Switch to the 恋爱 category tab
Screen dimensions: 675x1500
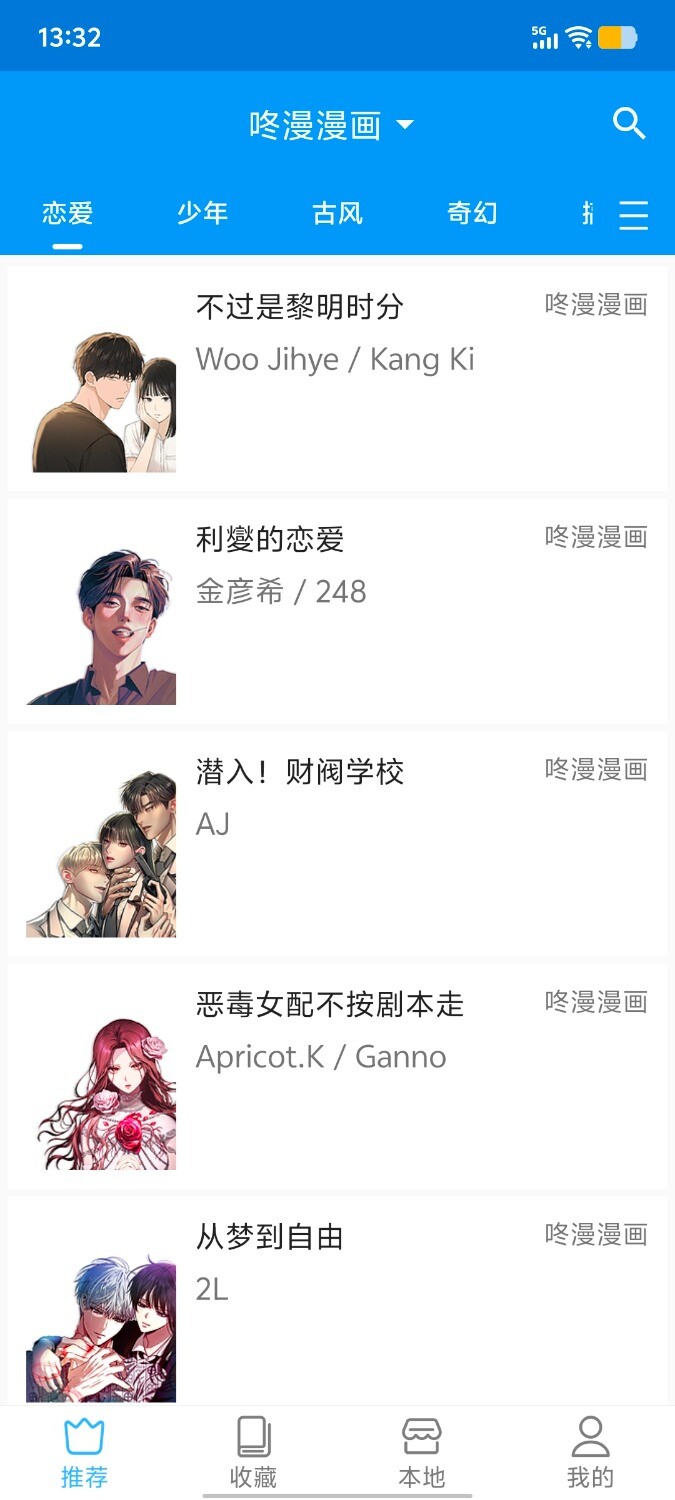click(68, 213)
